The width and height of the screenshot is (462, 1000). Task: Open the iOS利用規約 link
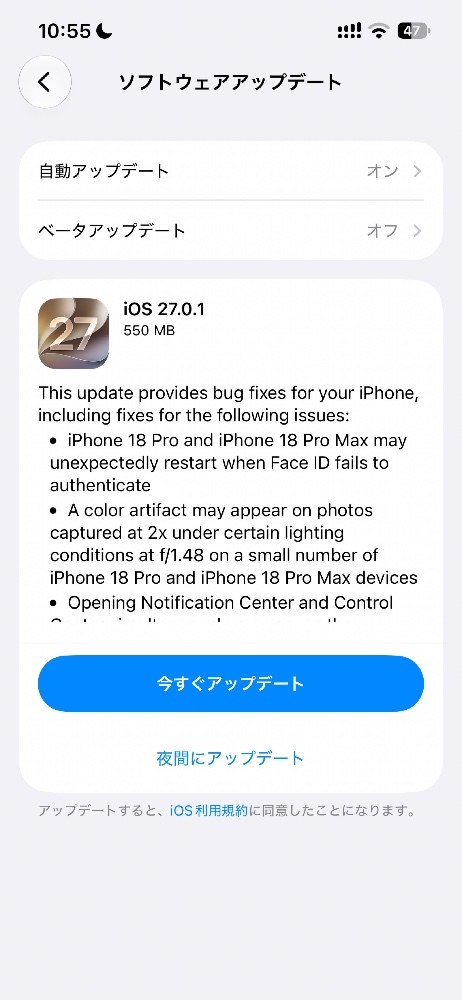pos(209,811)
